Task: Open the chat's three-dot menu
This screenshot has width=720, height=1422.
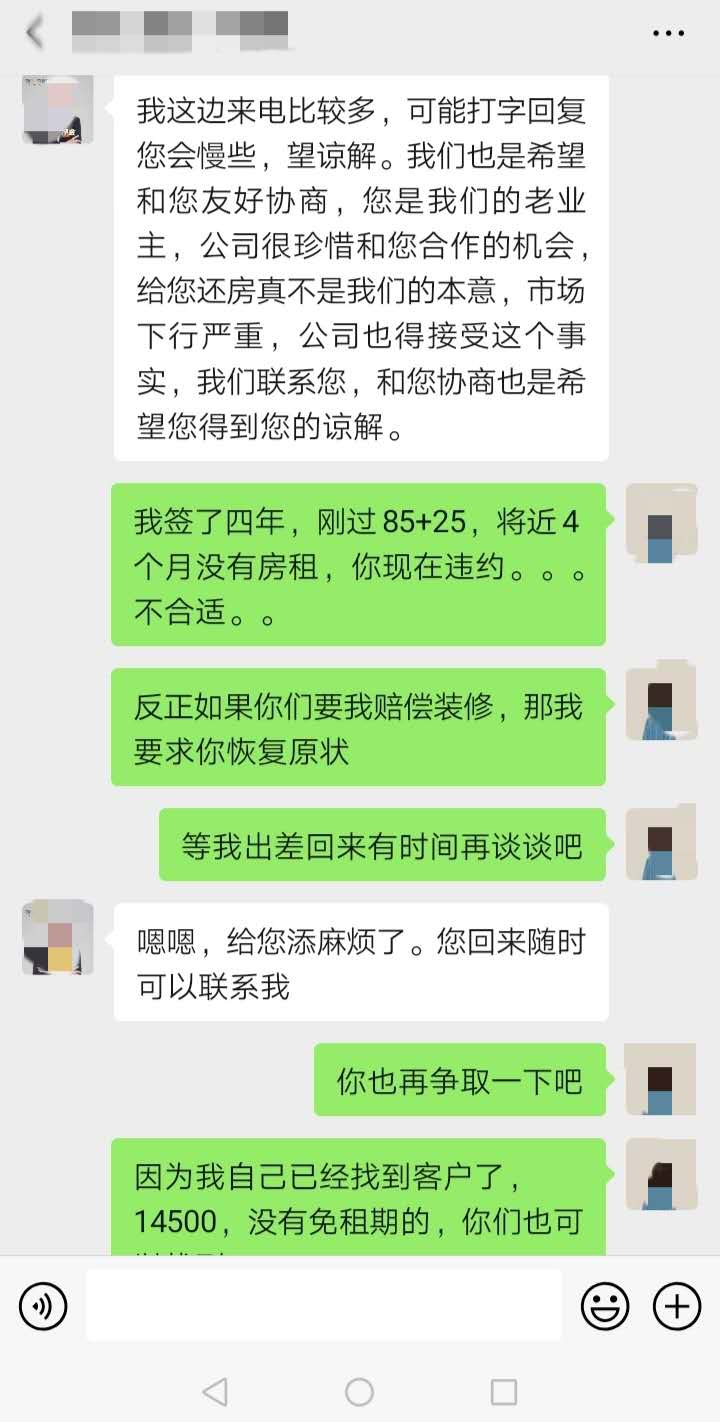Action: click(668, 34)
